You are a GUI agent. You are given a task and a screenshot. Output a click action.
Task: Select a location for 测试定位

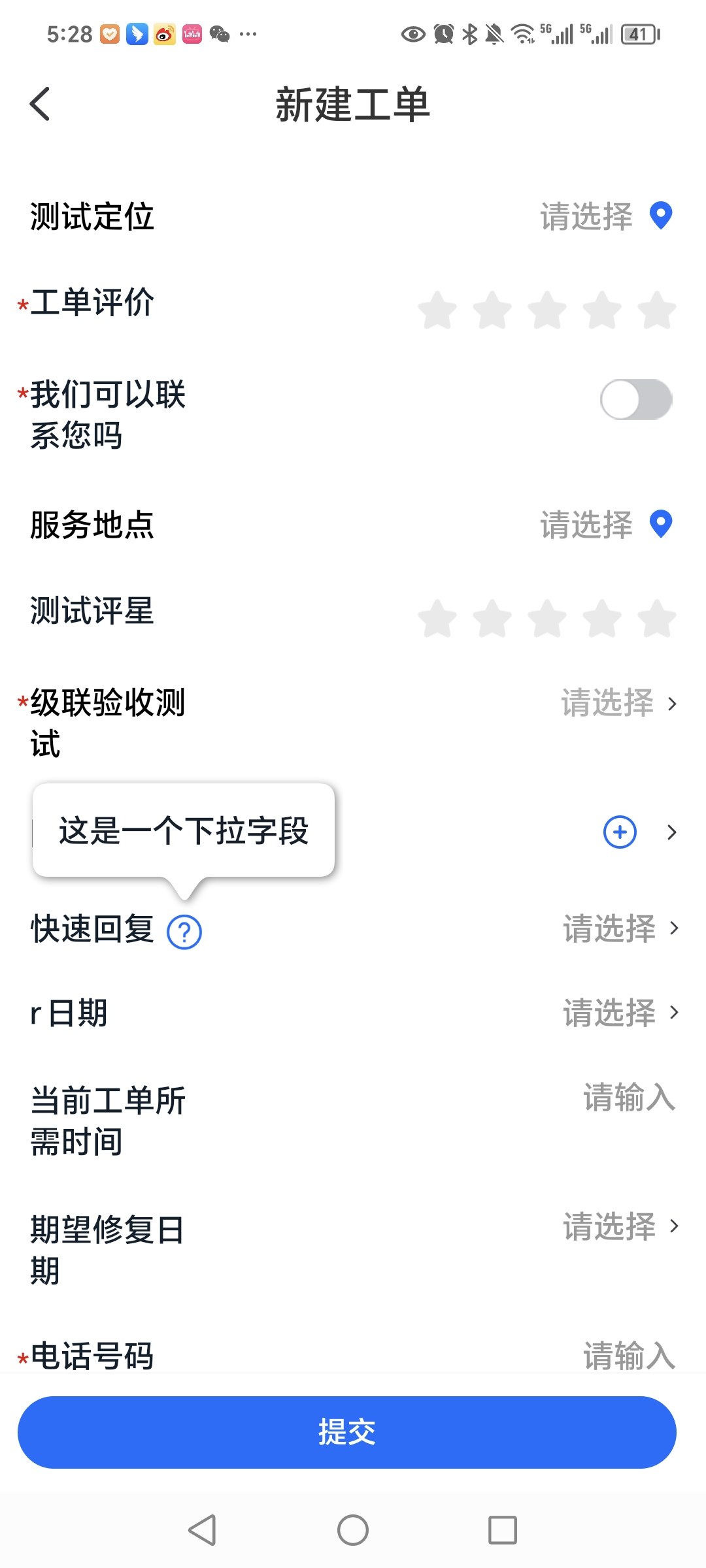(x=606, y=216)
